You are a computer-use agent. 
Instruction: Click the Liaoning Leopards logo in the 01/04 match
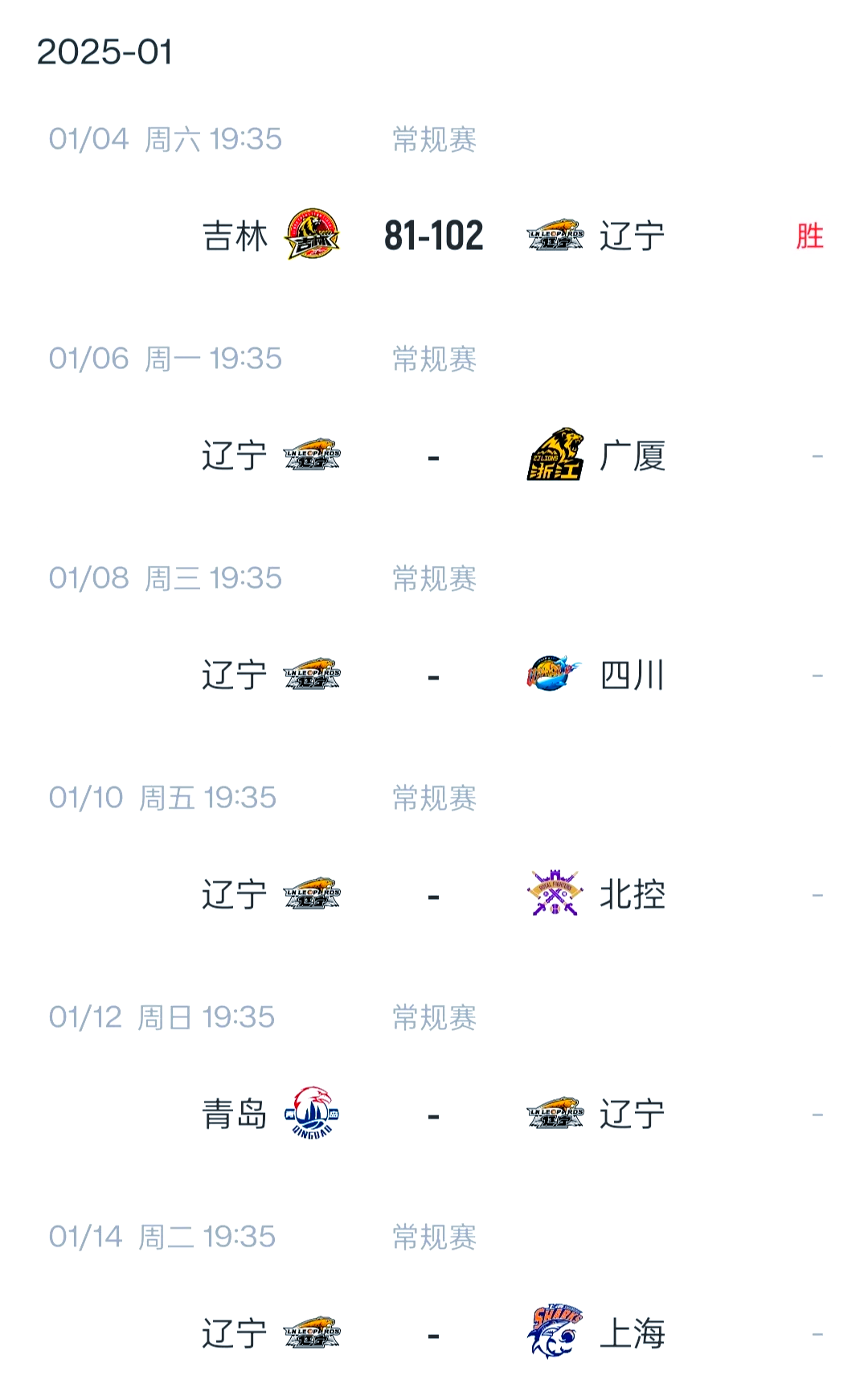[x=555, y=236]
